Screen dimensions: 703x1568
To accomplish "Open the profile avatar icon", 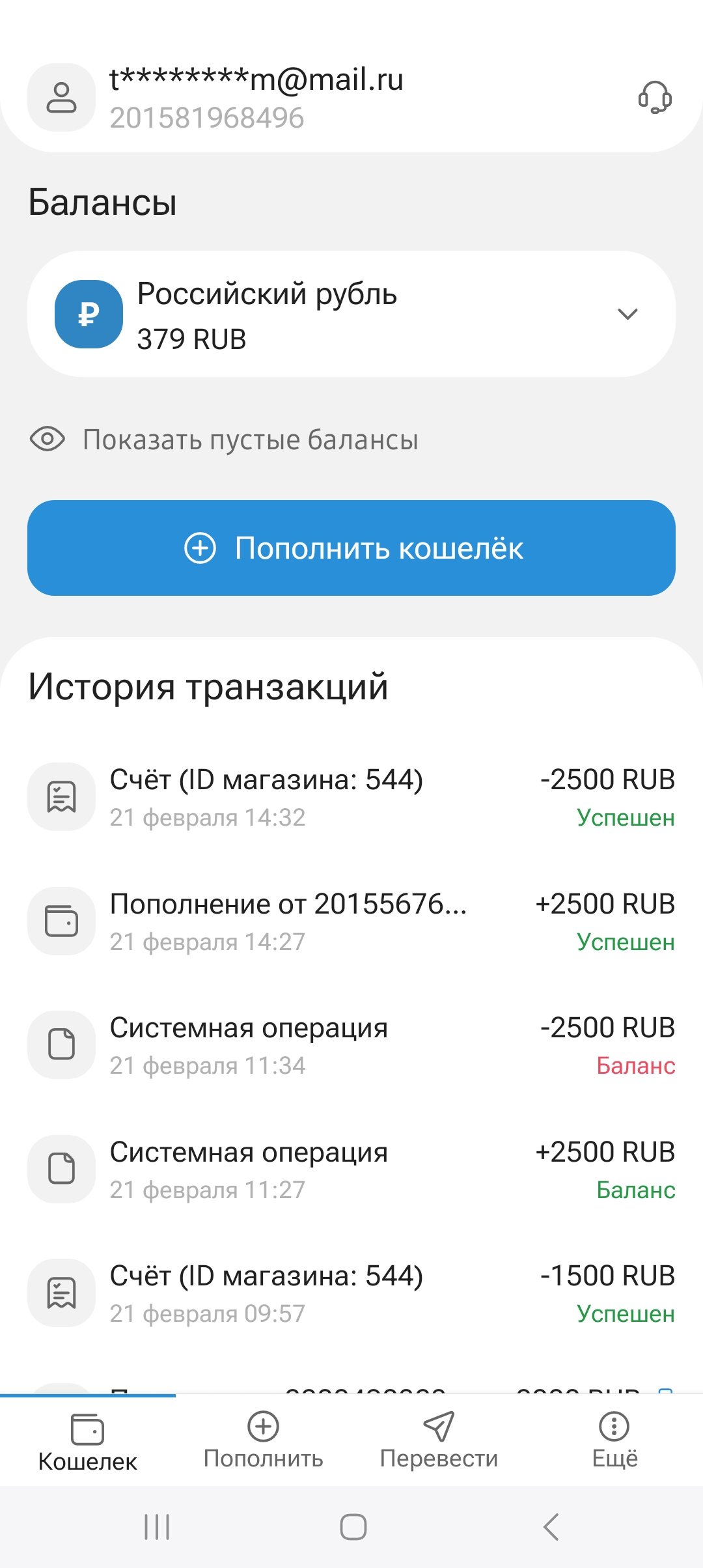I will point(62,98).
